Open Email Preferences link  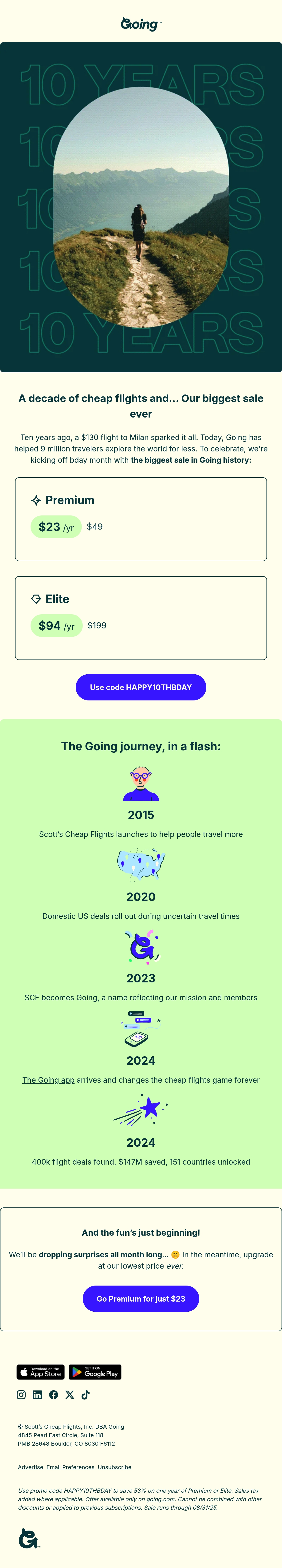click(70, 1467)
